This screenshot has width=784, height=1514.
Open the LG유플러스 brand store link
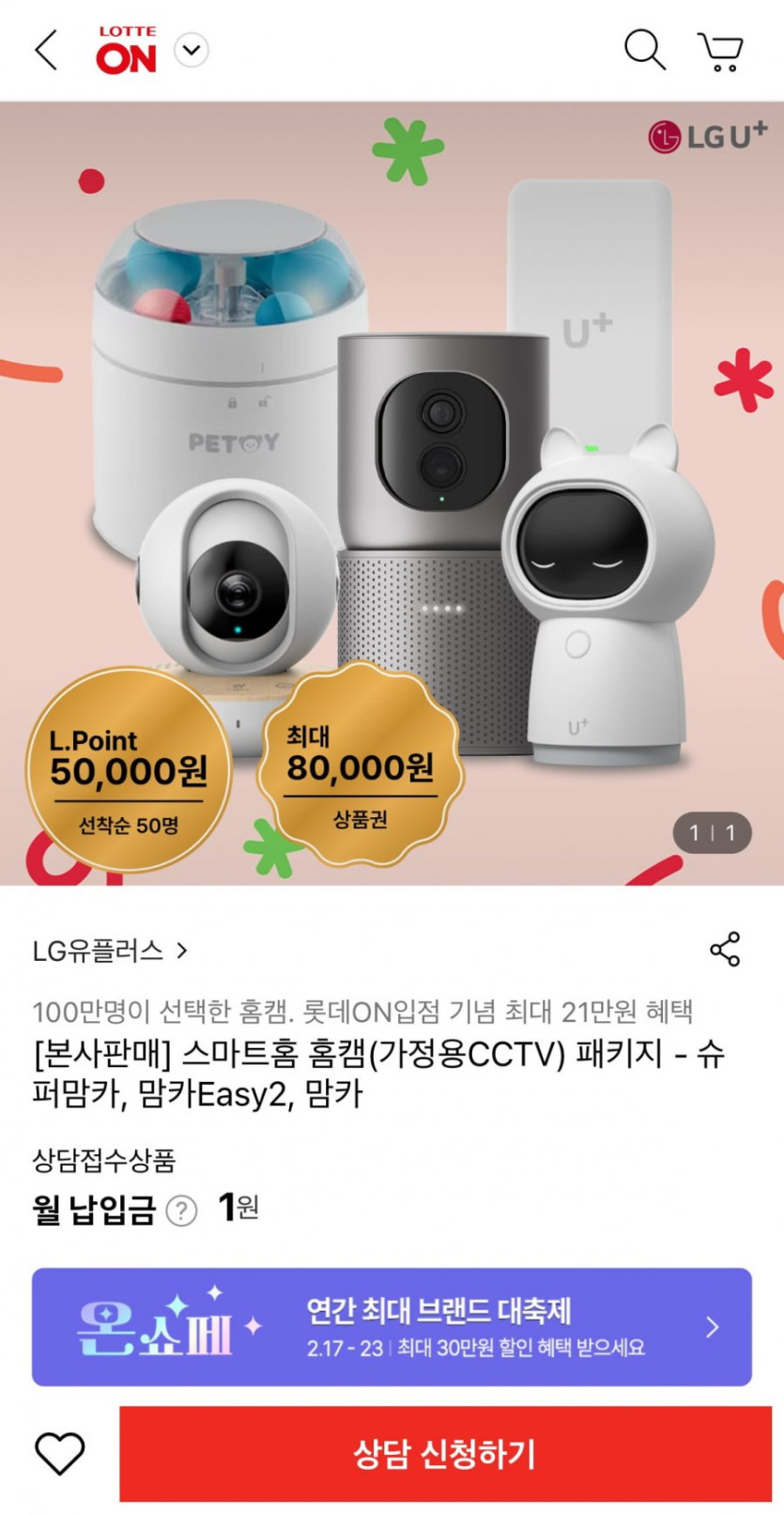110,951
